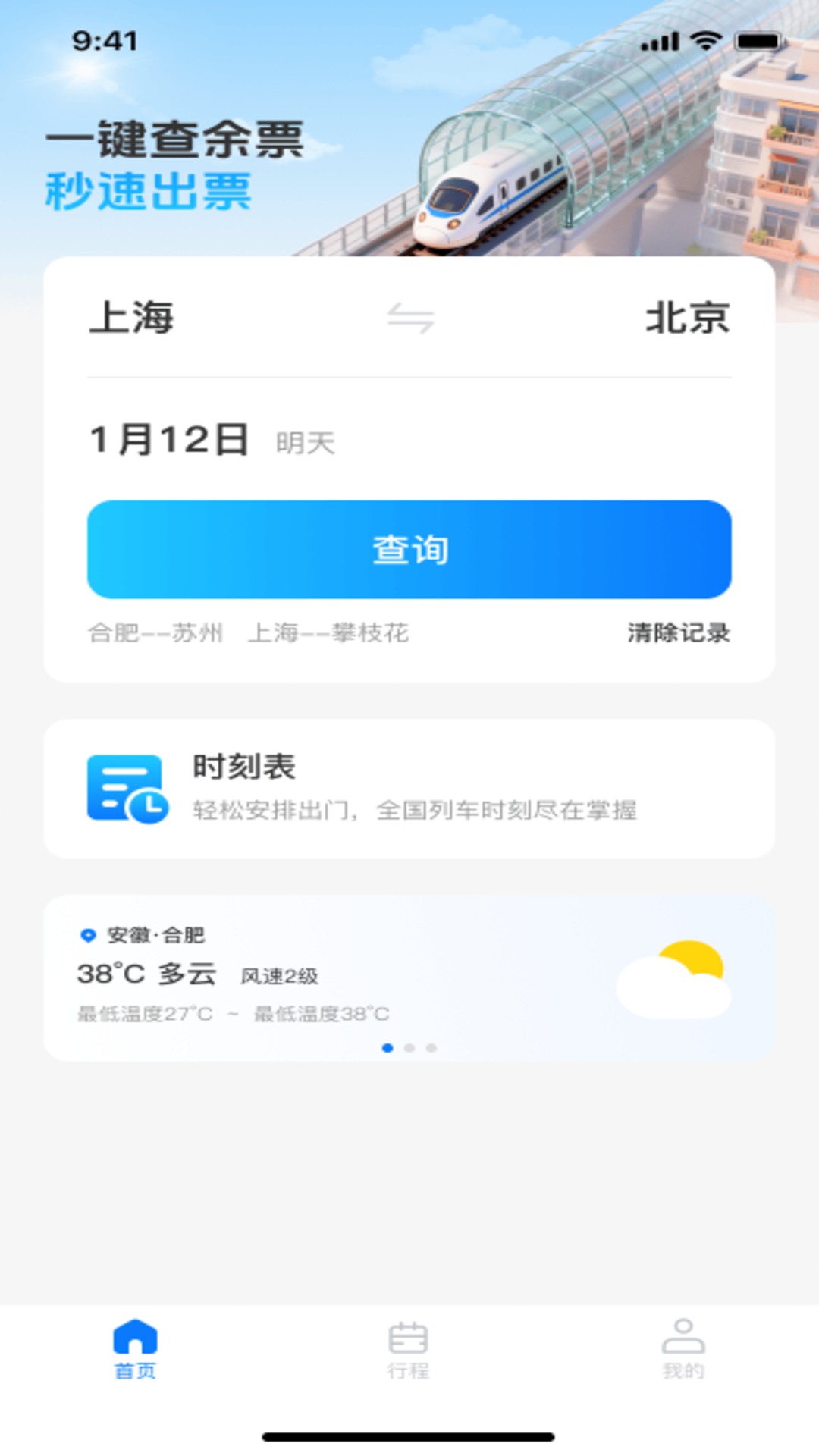Viewport: 819px width, 1456px height.
Task: Open the 1月12日 date picker
Action: (171, 440)
